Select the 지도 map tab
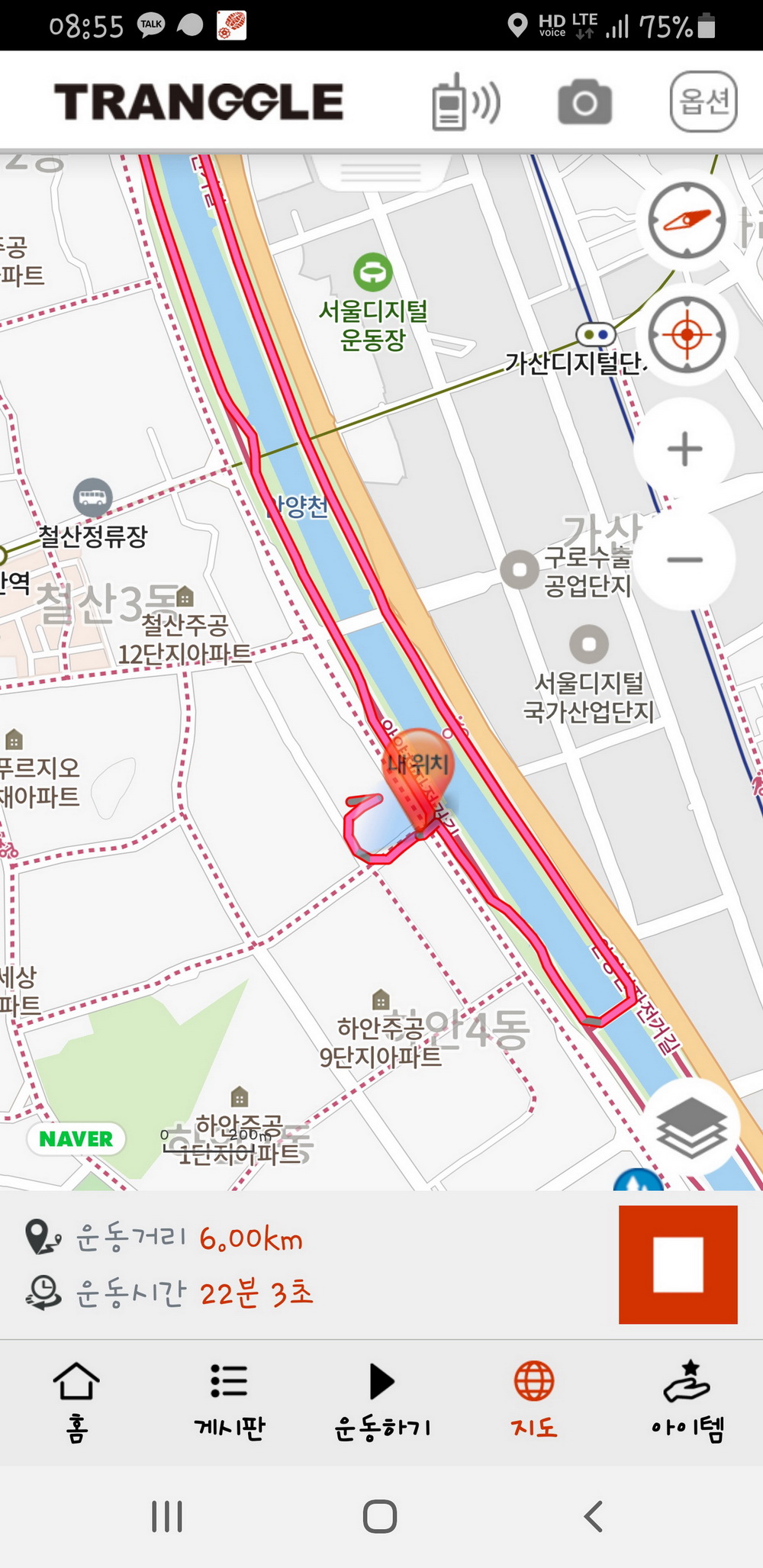 (534, 1401)
